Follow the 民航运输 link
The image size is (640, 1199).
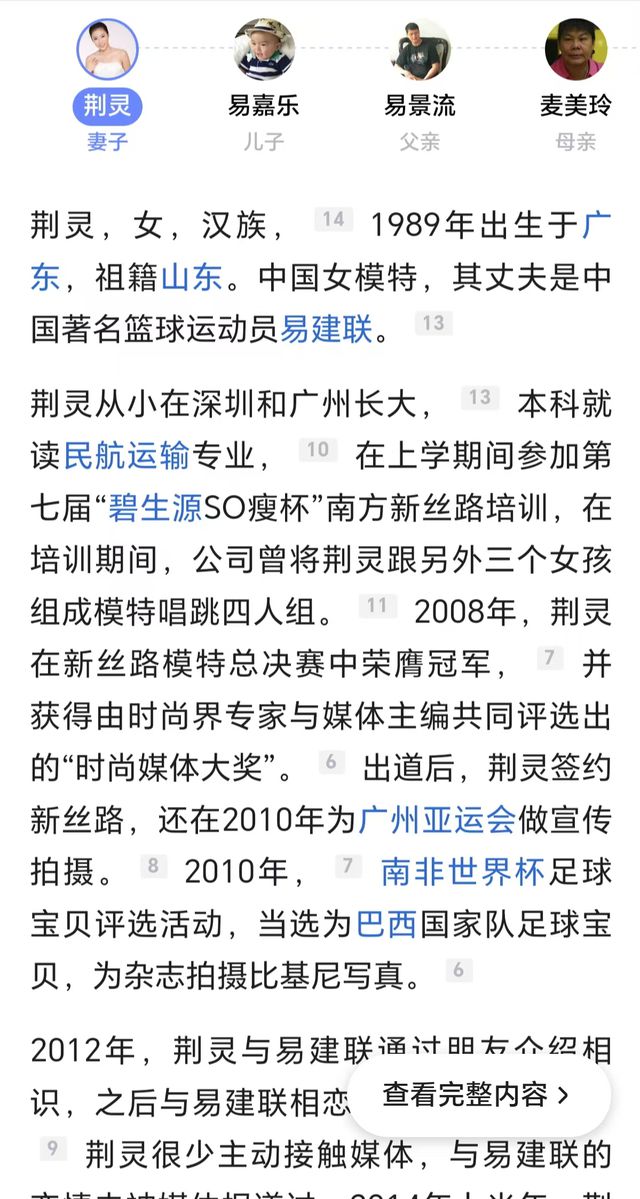click(x=126, y=455)
